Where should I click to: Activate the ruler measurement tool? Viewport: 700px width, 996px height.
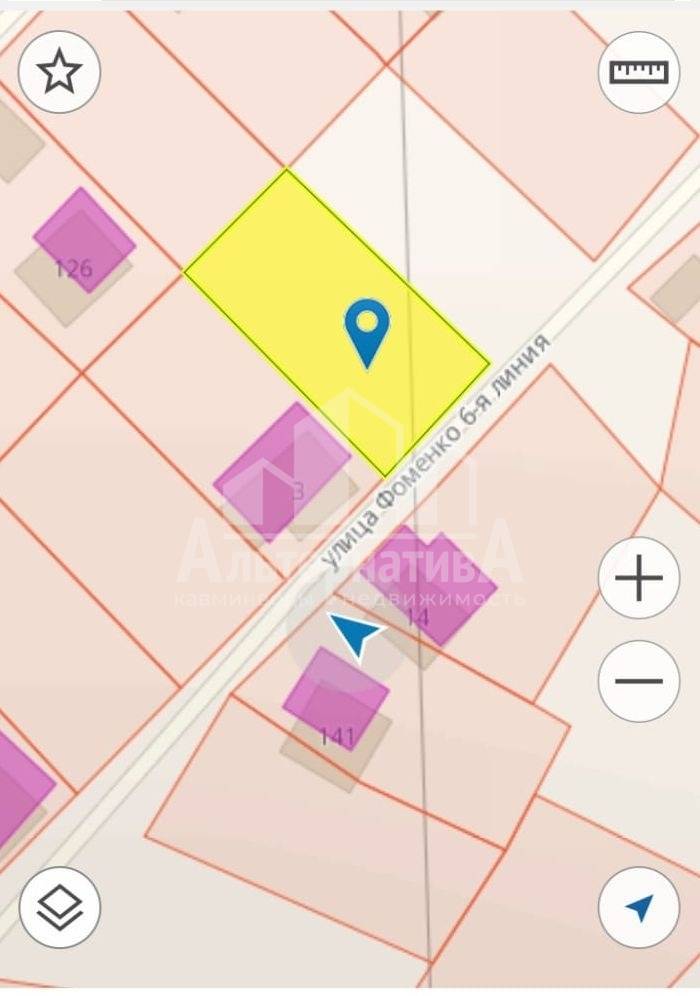pos(638,72)
